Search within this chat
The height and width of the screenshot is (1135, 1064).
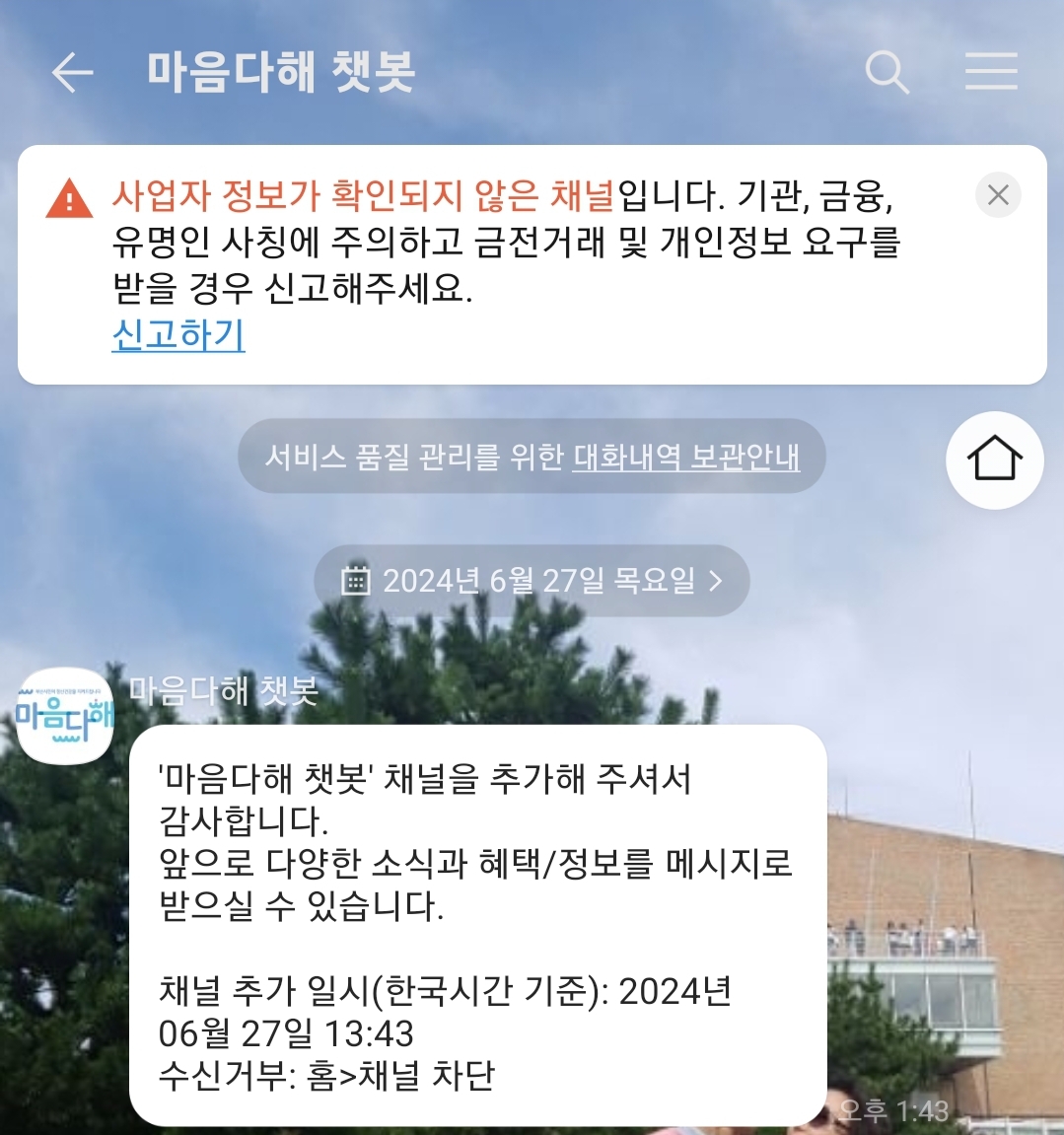tap(886, 72)
